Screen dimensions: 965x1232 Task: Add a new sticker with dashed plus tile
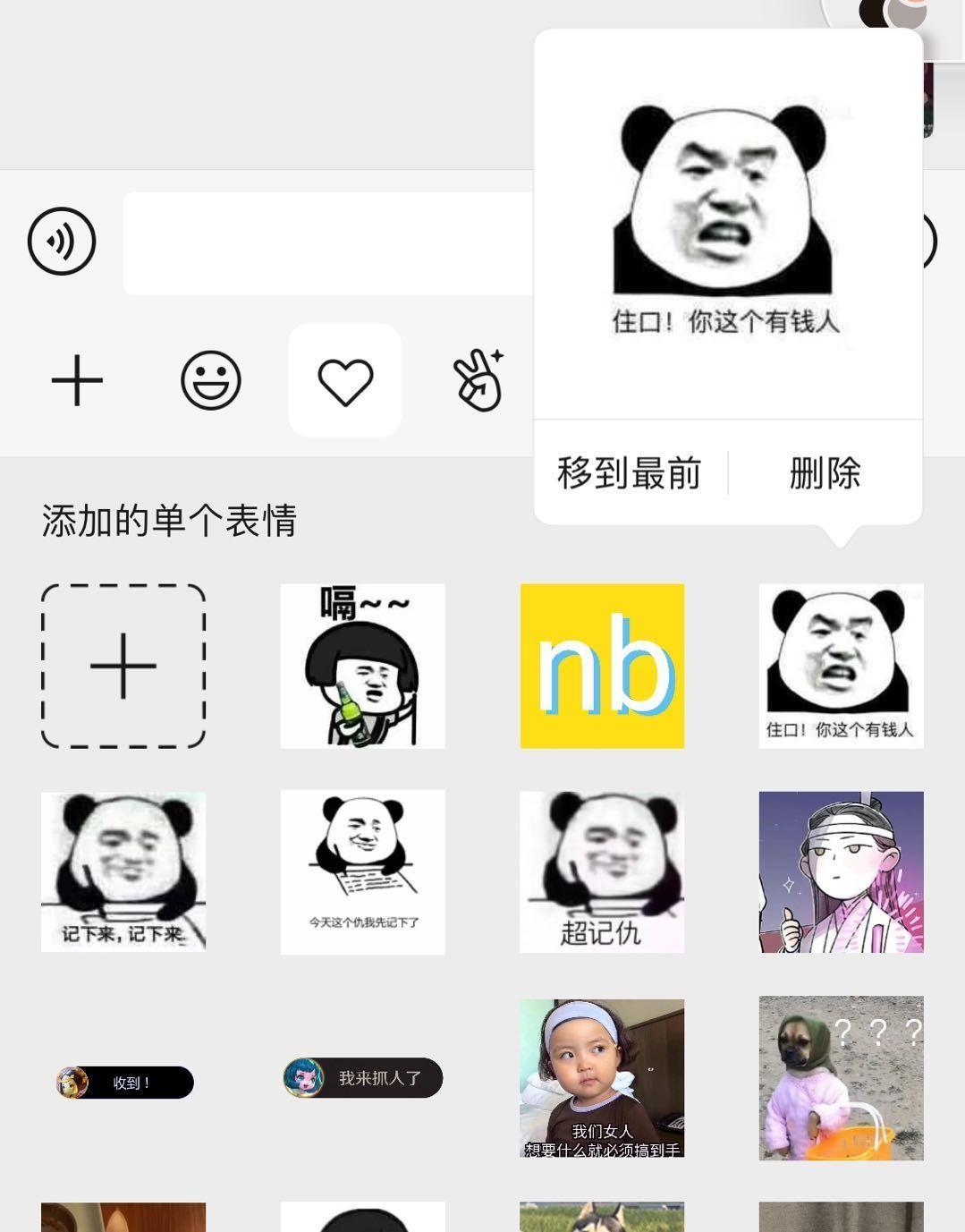coord(123,666)
